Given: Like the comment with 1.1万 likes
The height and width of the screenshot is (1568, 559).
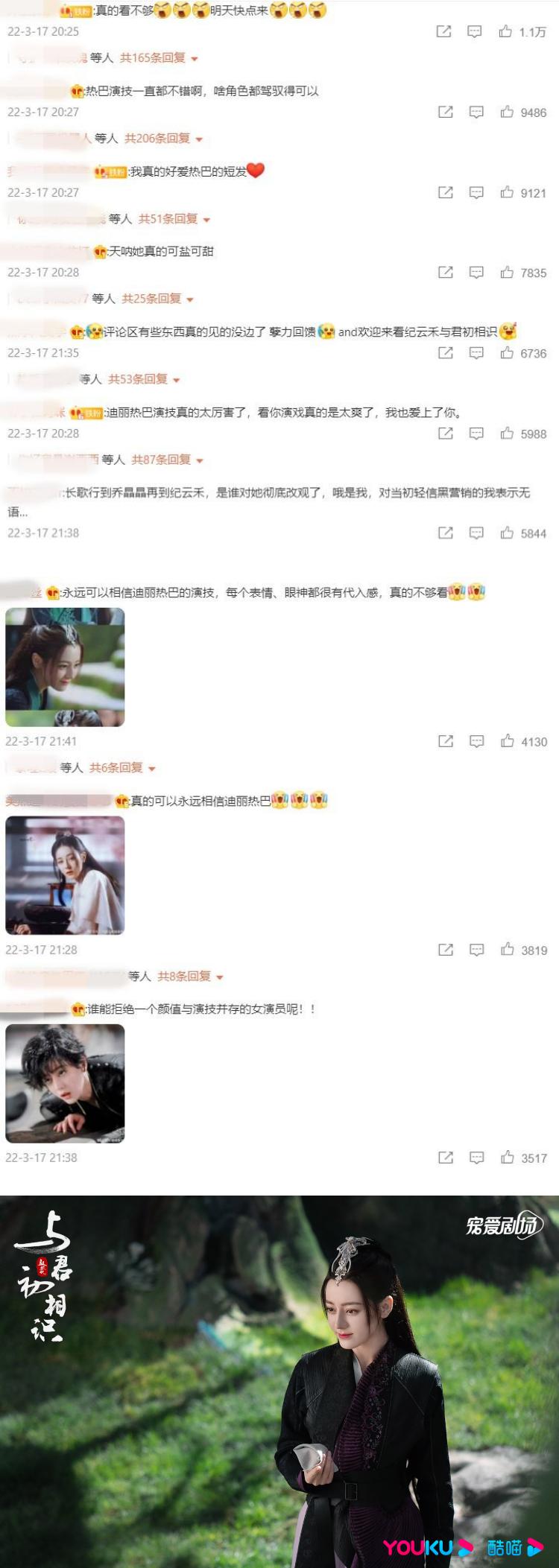Looking at the screenshot, I should (x=506, y=31).
